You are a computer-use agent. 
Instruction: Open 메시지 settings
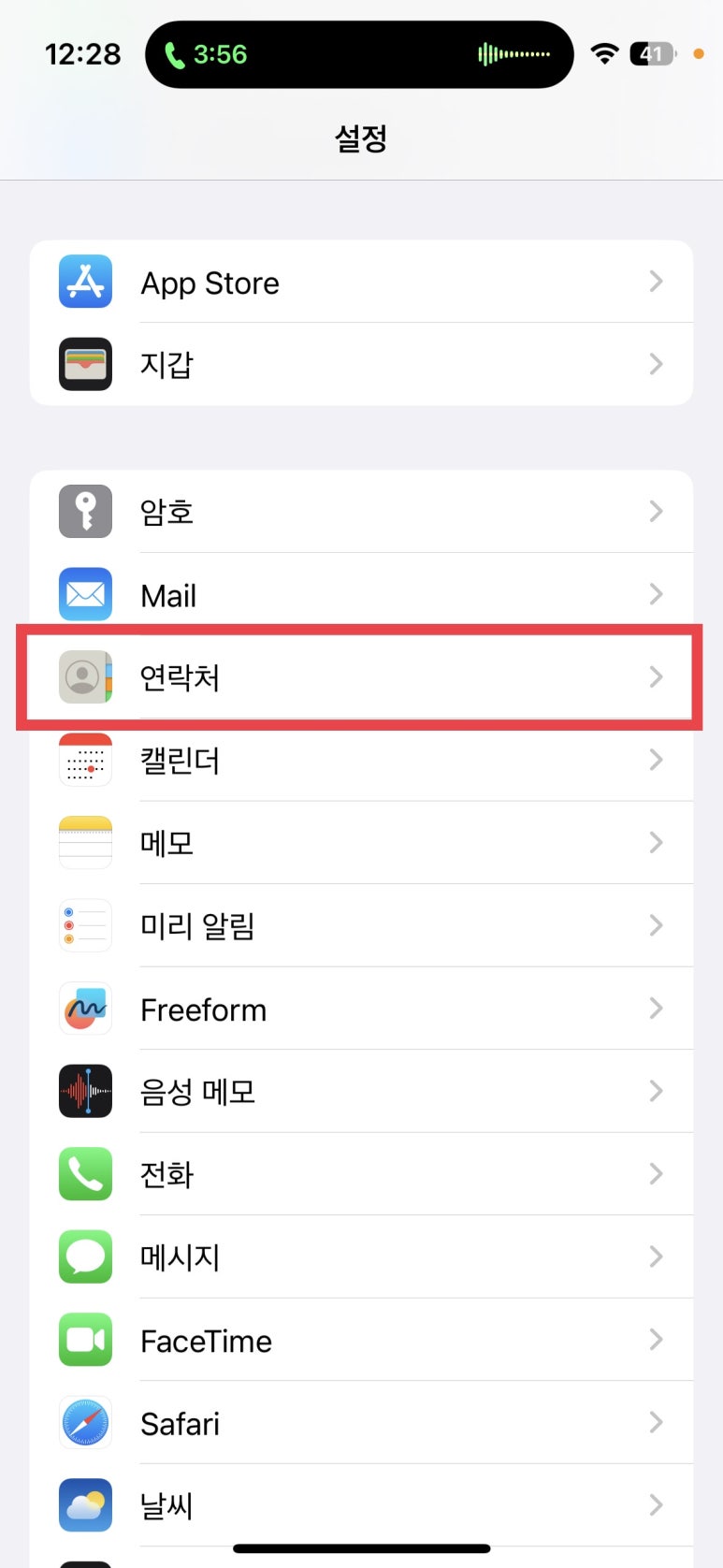(x=361, y=1256)
